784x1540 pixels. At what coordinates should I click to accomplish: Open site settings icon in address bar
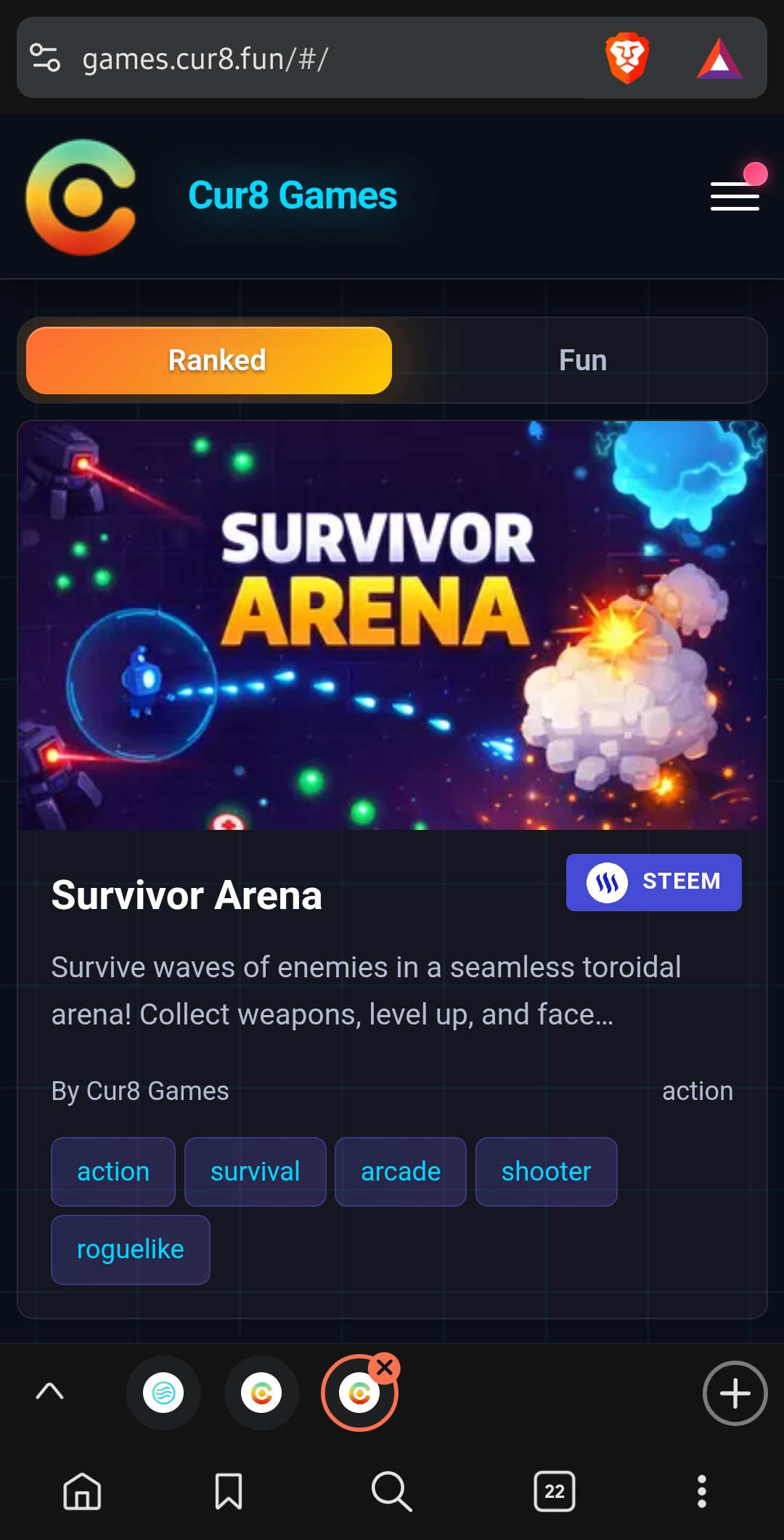45,58
